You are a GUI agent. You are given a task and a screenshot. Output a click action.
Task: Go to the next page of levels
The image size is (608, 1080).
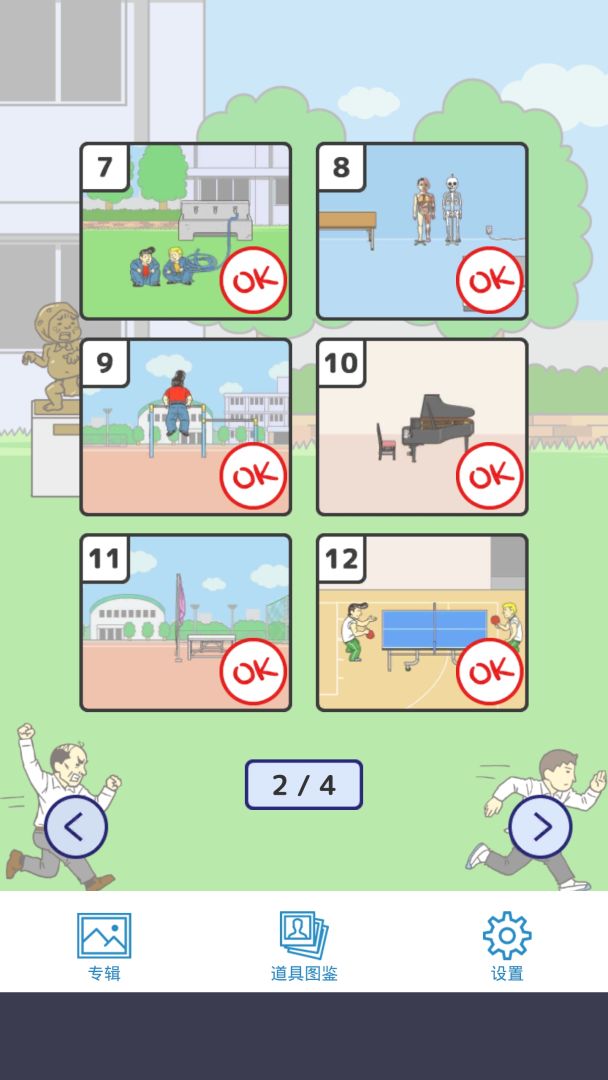[x=540, y=827]
